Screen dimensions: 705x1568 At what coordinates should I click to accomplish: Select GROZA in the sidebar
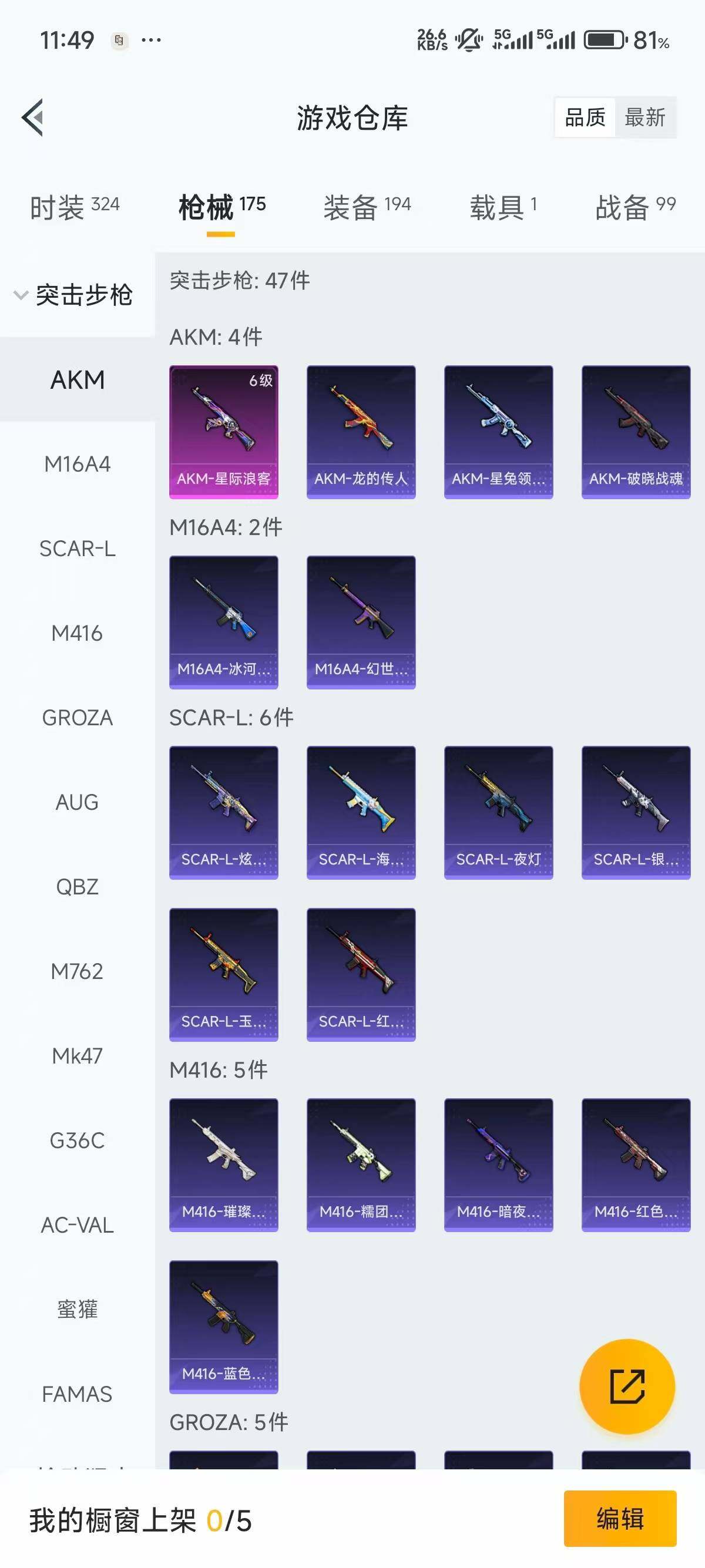tap(78, 718)
